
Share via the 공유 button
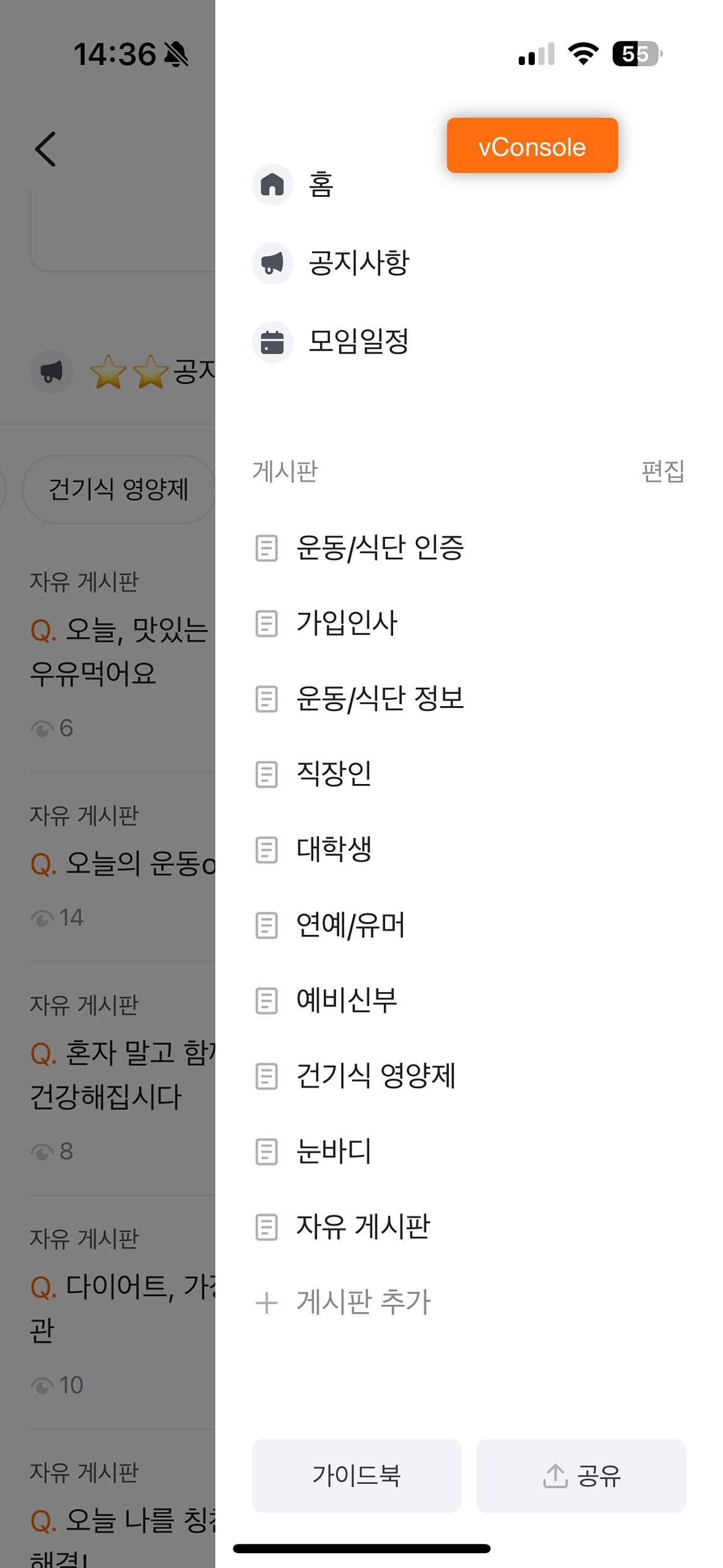[x=581, y=1476]
